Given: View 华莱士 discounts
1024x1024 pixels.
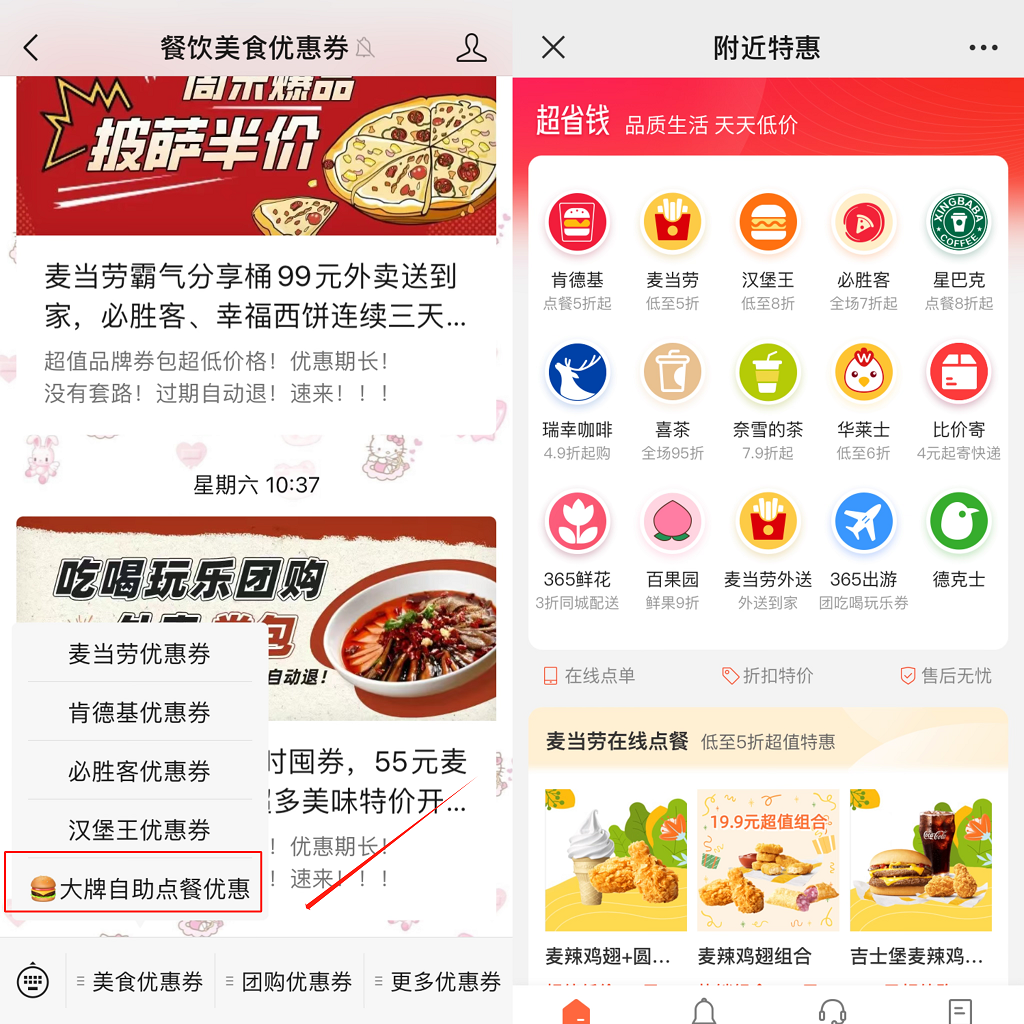Looking at the screenshot, I should pos(863,374).
